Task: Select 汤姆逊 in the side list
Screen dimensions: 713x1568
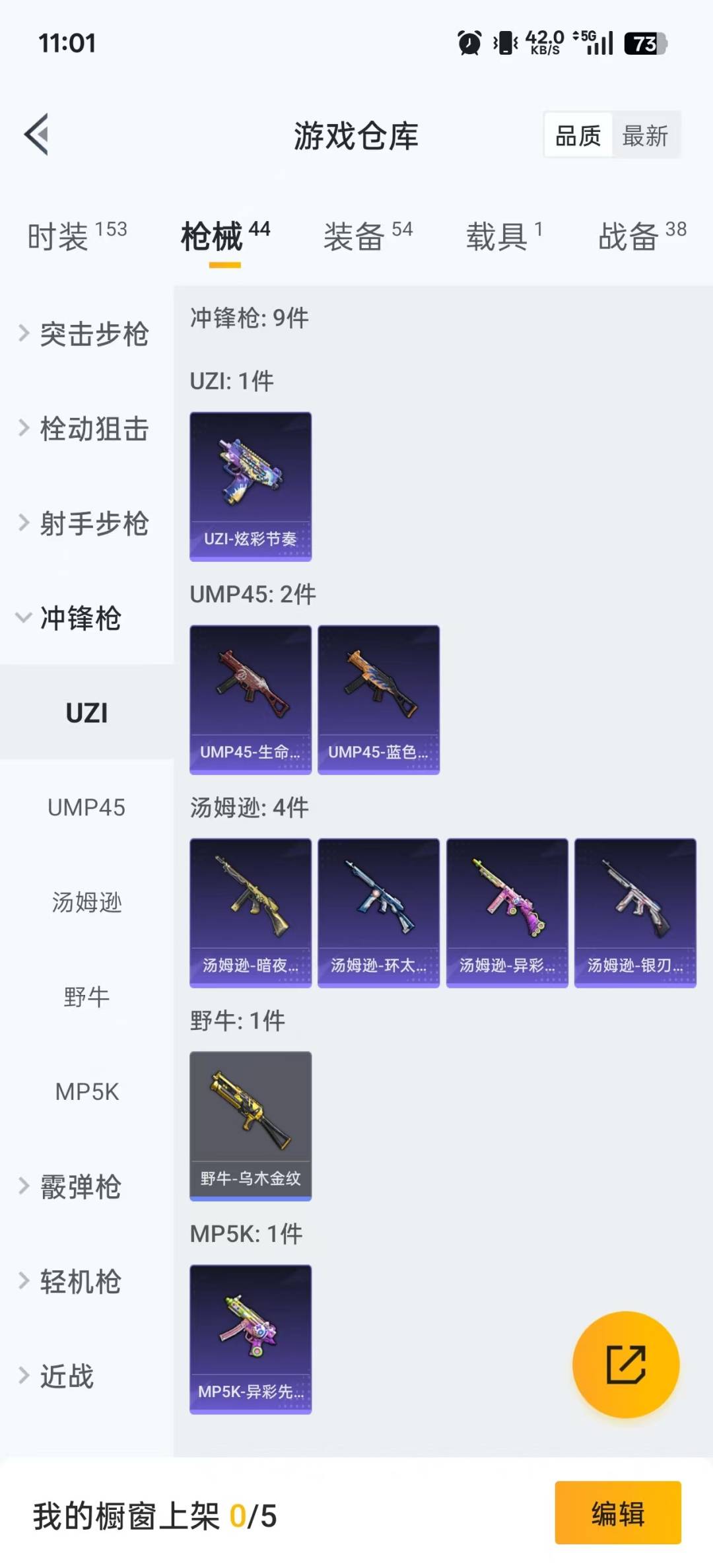Action: tap(86, 903)
